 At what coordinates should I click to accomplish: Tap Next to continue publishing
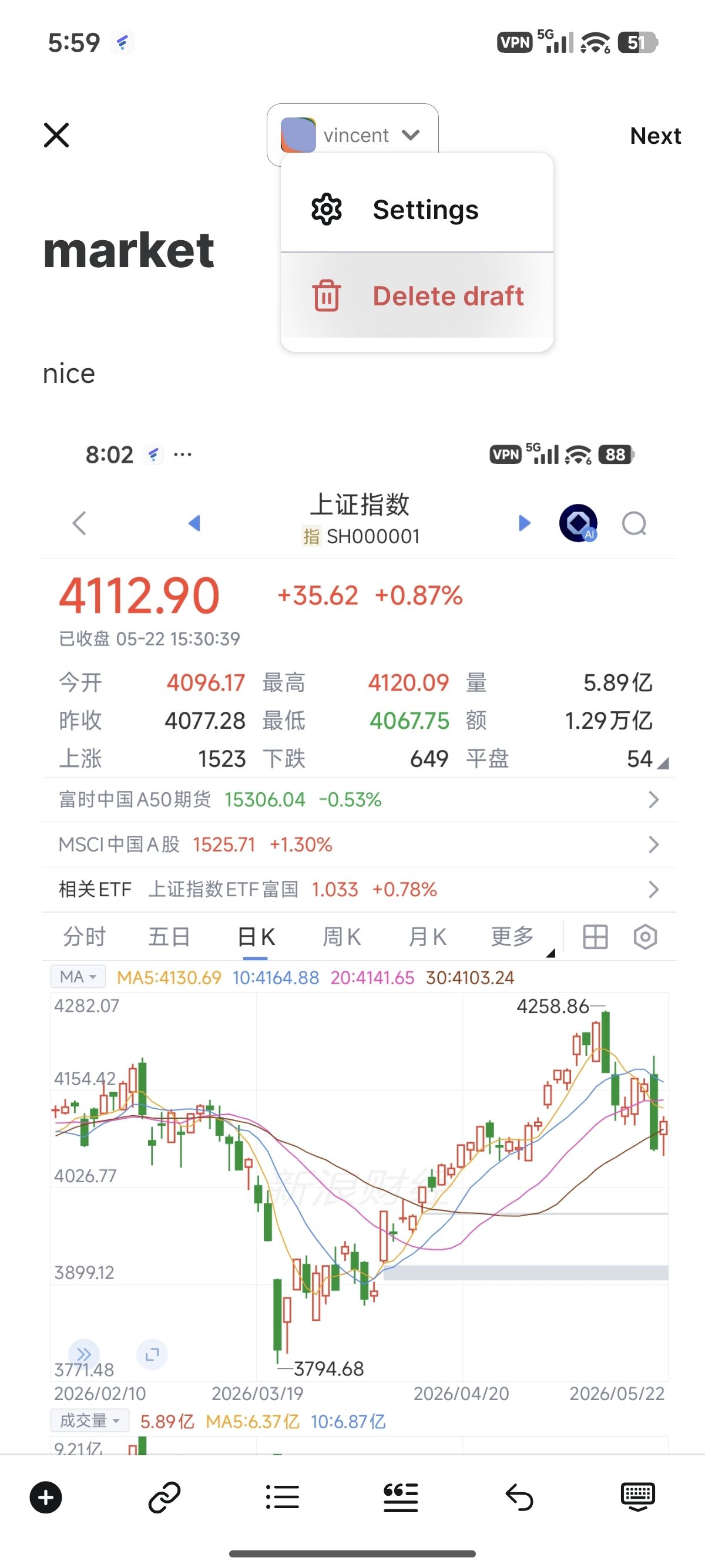point(655,136)
